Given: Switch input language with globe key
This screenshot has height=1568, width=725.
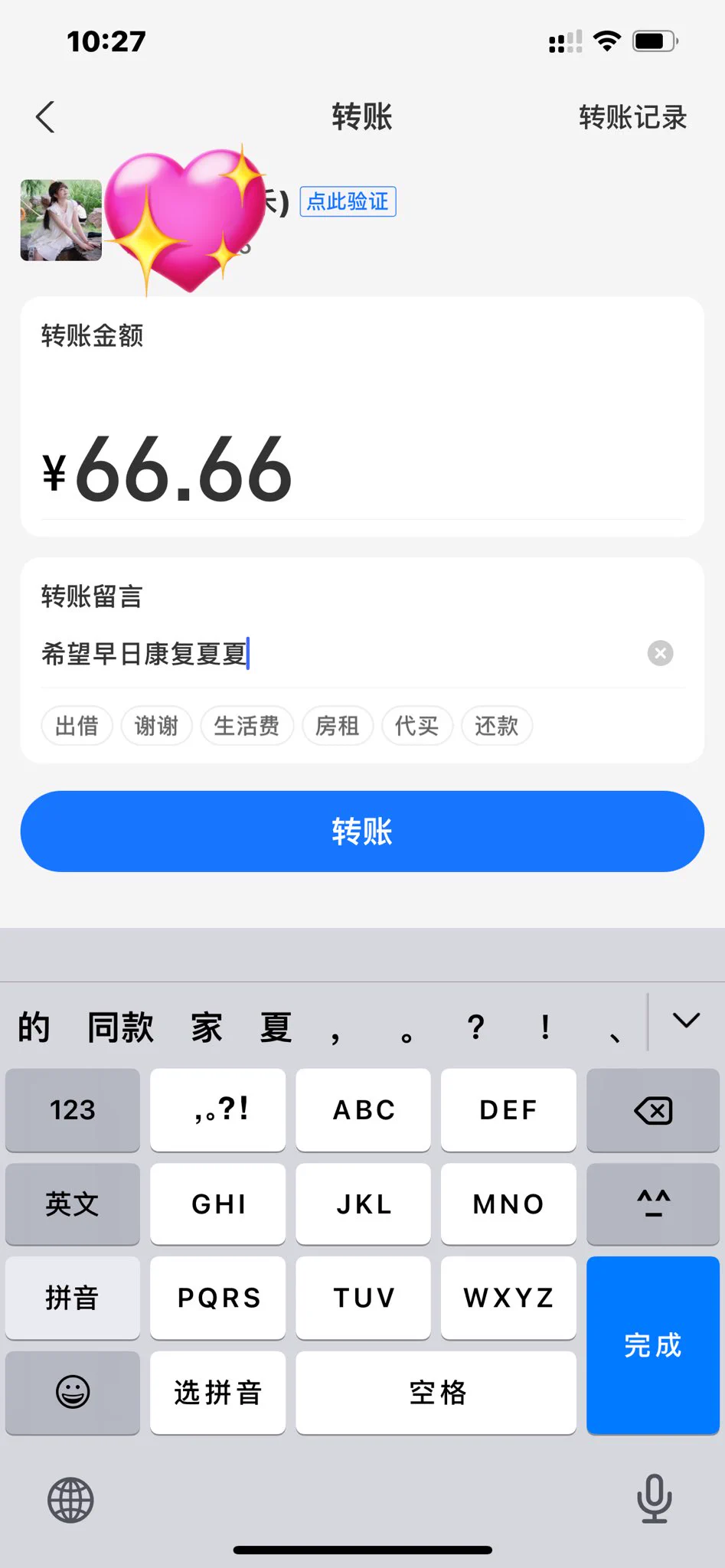Looking at the screenshot, I should coord(70,1500).
